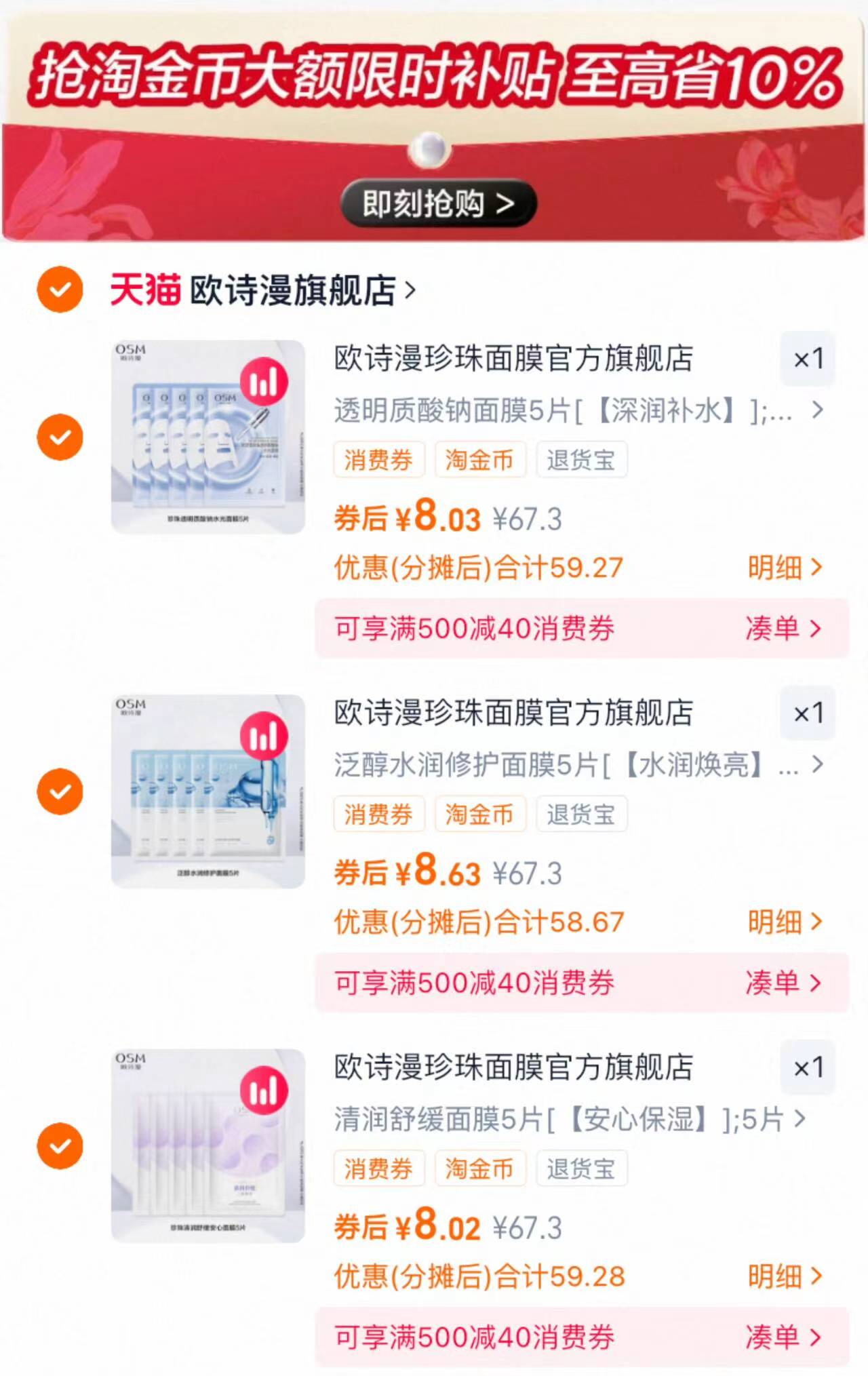Tap the 淘金币 tag on the 透明质酸钠面膜 item
Viewport: 868px width, 1376px height.
pyautogui.click(x=480, y=459)
